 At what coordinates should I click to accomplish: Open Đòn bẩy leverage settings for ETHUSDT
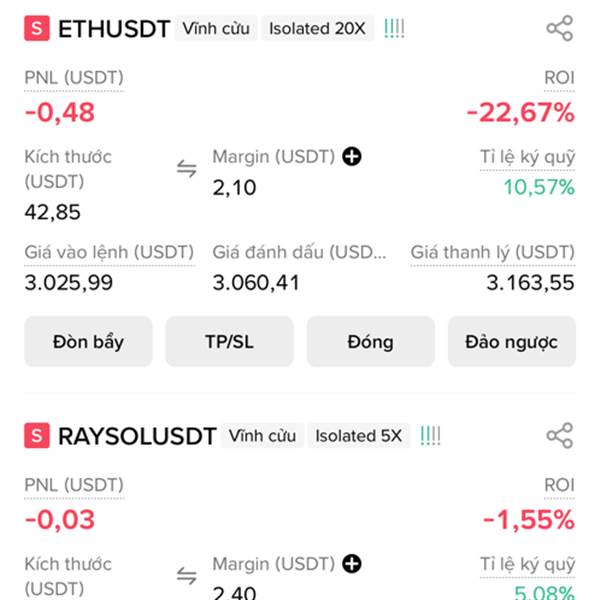(88, 342)
